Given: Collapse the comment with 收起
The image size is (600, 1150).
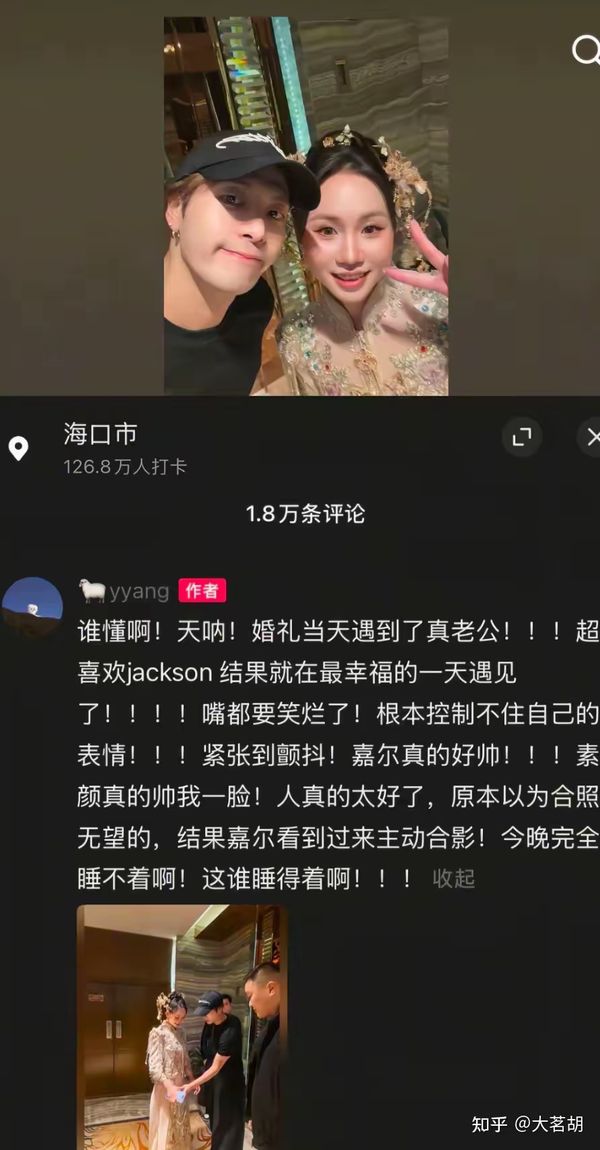Looking at the screenshot, I should [x=453, y=878].
